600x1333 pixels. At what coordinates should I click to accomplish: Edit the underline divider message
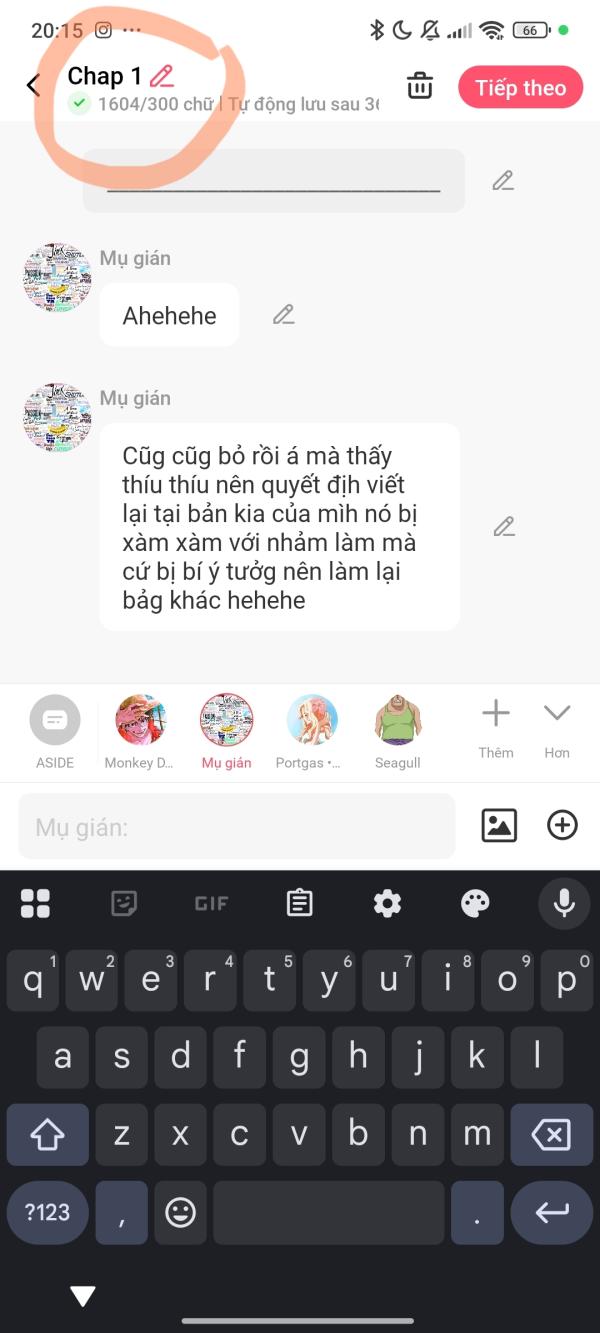pos(503,181)
